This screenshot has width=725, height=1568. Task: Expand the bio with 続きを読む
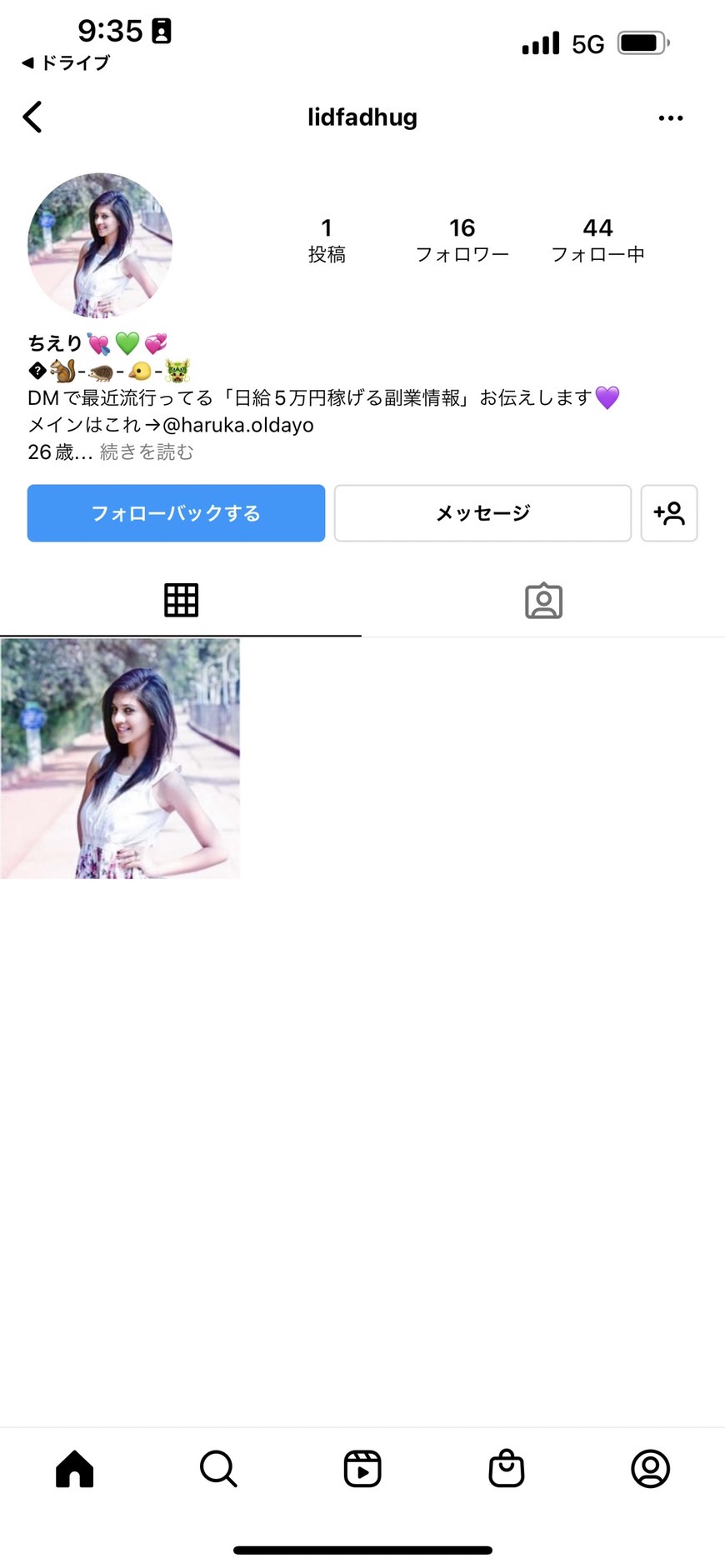147,452
